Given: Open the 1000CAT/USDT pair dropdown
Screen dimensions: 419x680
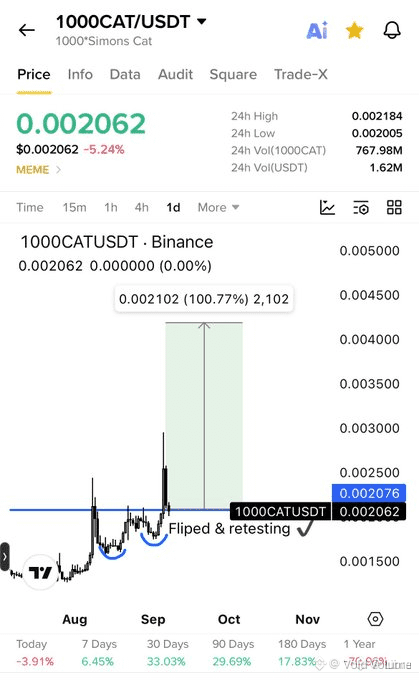Looking at the screenshot, I should click(131, 22).
